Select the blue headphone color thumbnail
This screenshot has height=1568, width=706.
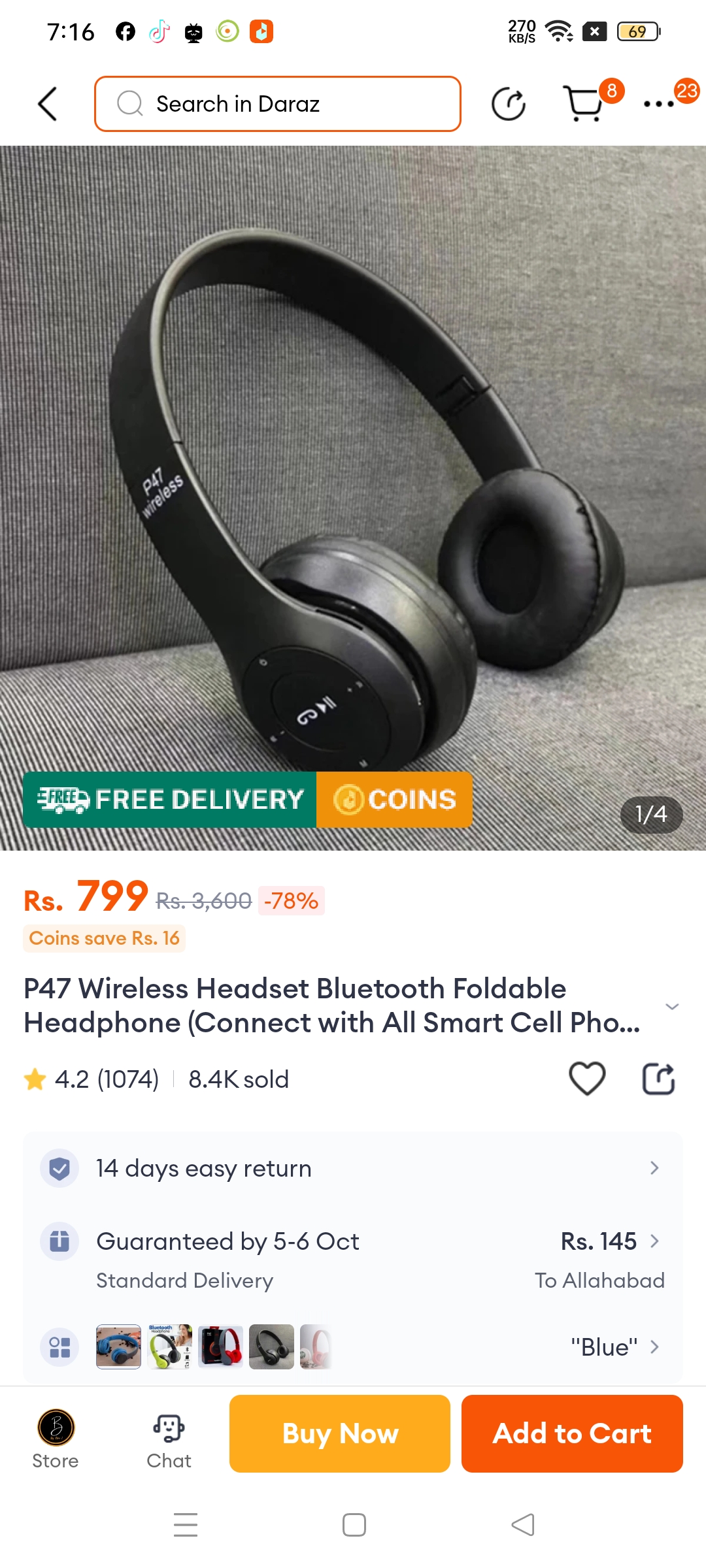point(118,1347)
